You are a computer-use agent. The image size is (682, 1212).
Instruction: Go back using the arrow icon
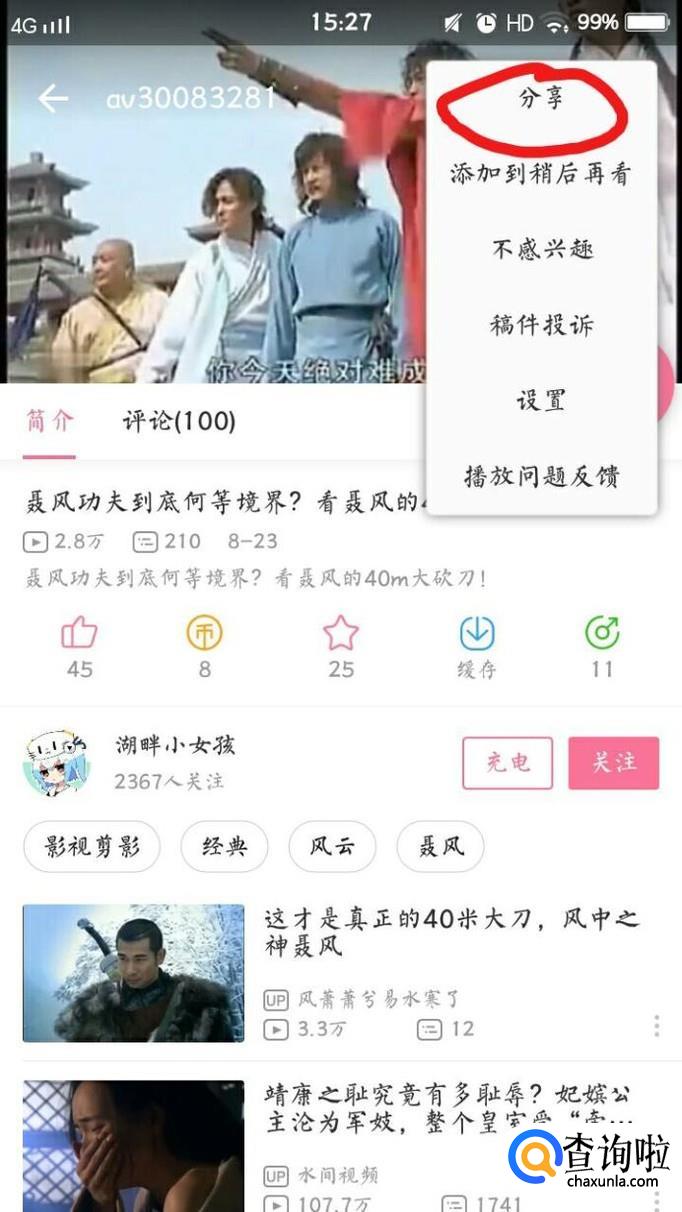pyautogui.click(x=52, y=98)
